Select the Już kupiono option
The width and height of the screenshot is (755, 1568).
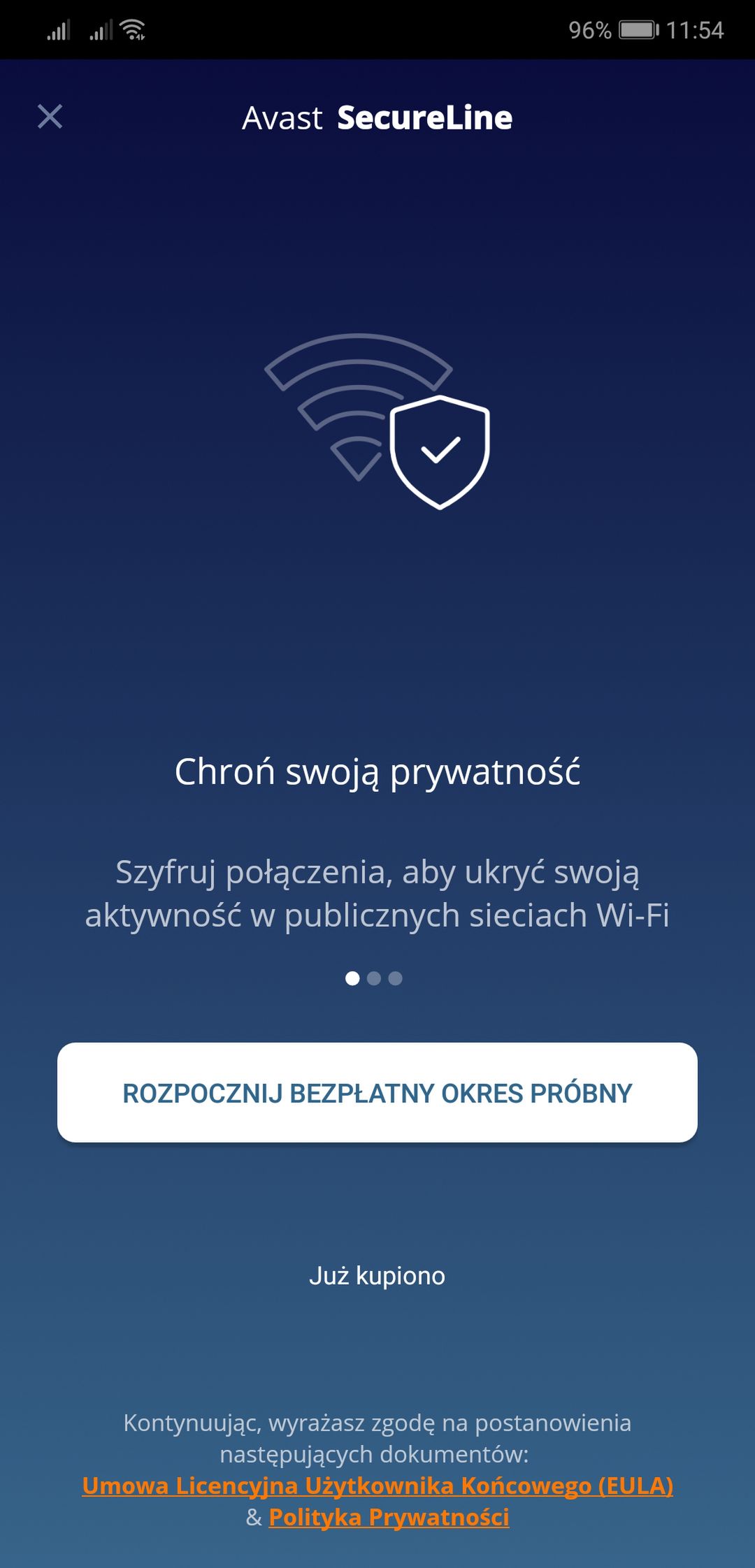click(x=377, y=1275)
